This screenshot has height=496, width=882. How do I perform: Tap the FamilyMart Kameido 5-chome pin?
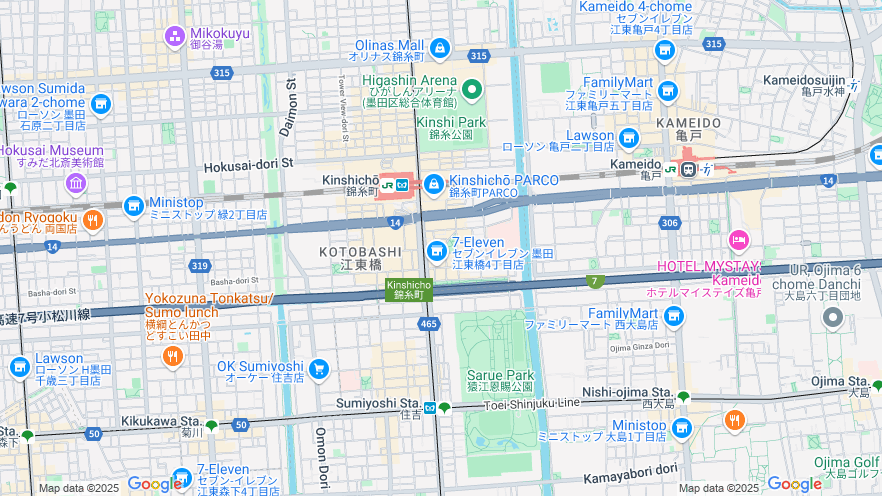(x=667, y=90)
